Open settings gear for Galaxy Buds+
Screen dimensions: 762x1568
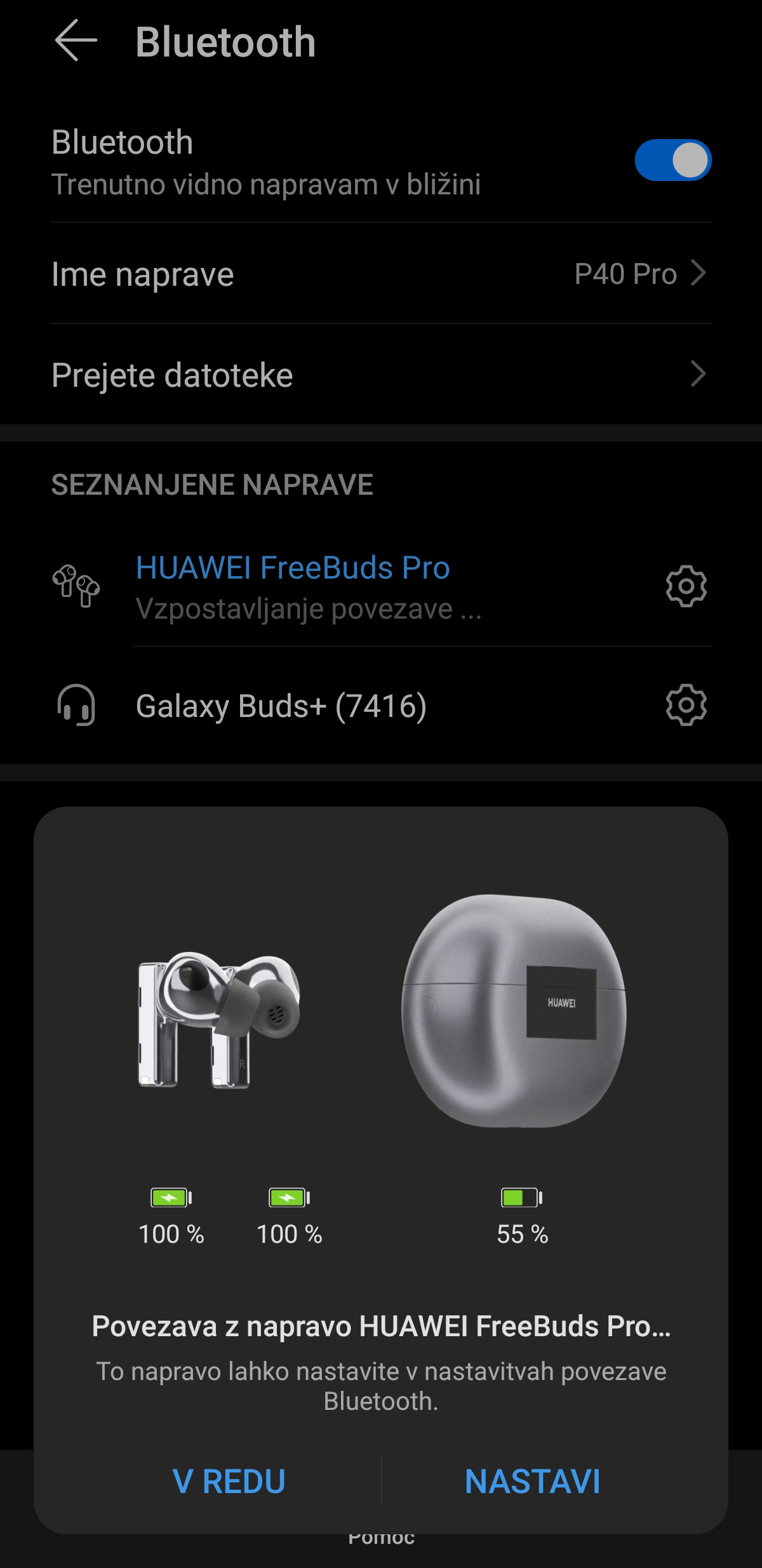pos(686,705)
